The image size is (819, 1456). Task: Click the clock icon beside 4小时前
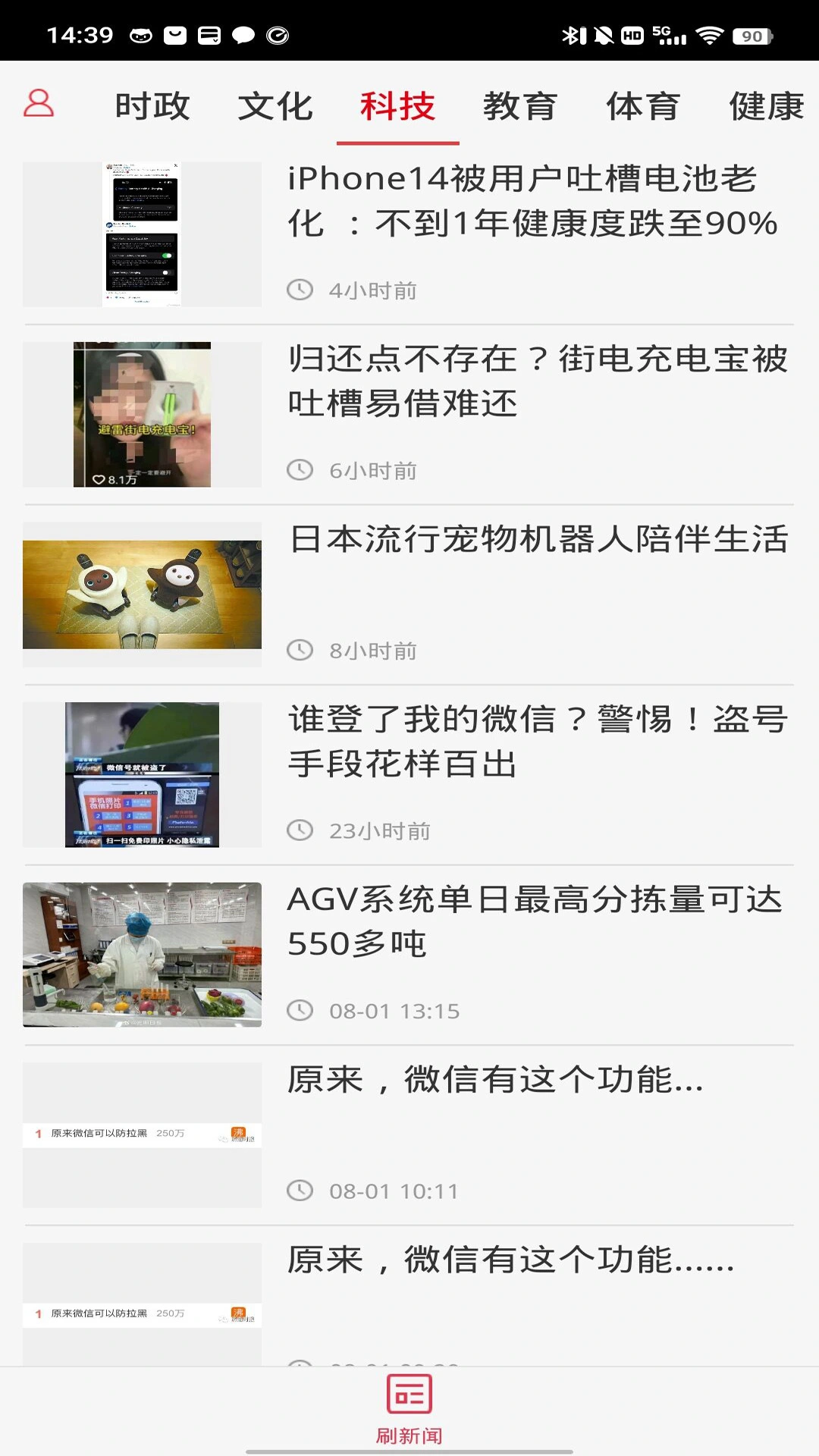(x=302, y=289)
